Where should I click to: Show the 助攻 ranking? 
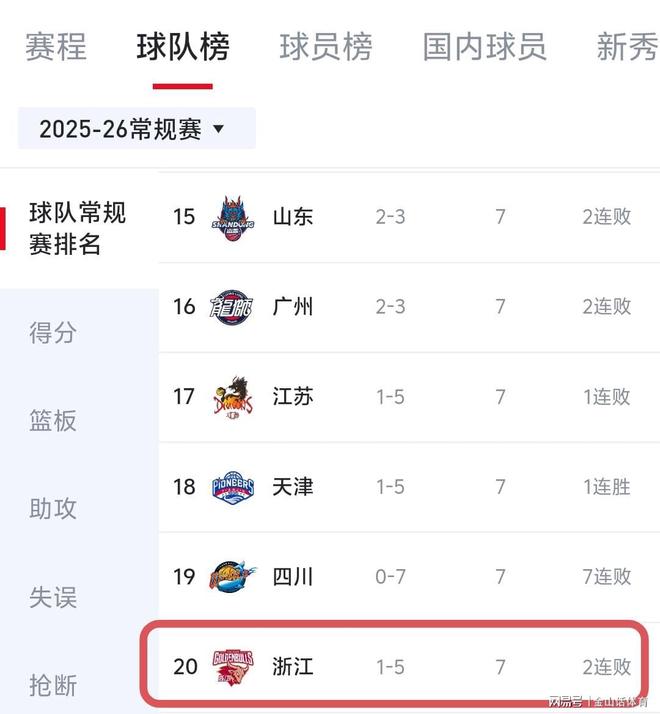click(53, 509)
